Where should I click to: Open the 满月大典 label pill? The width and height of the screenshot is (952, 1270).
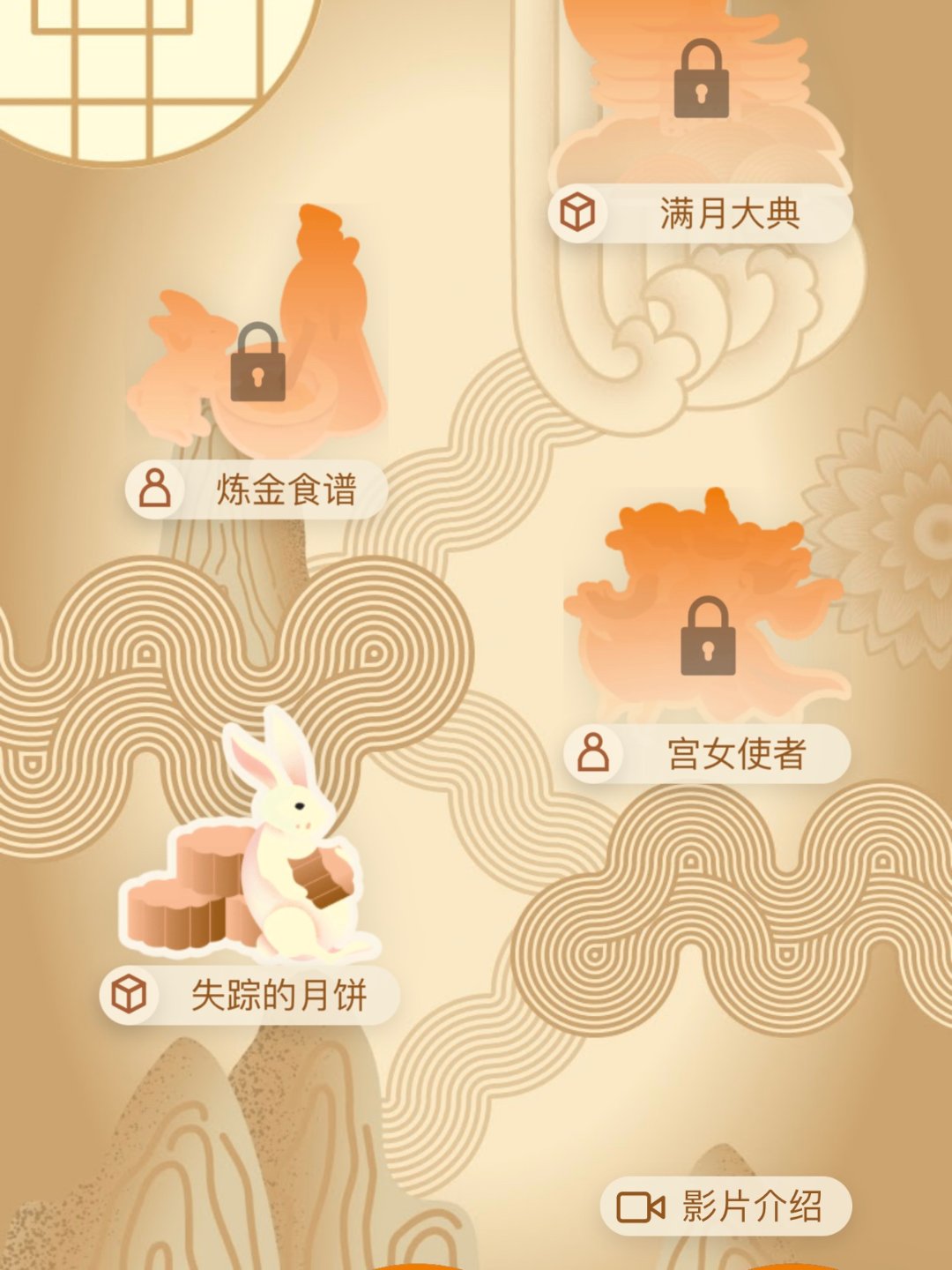[x=701, y=213]
